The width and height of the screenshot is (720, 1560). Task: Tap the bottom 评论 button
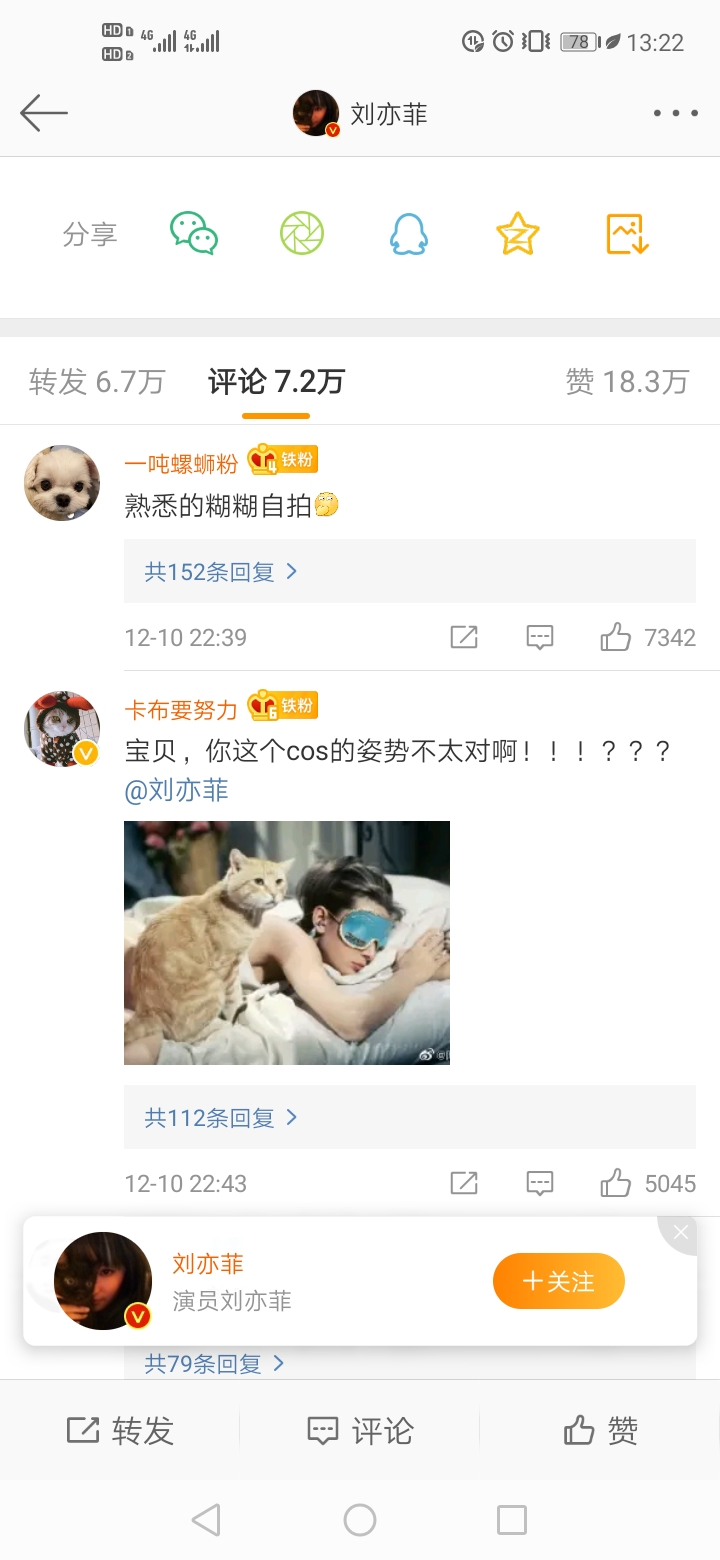(359, 1431)
